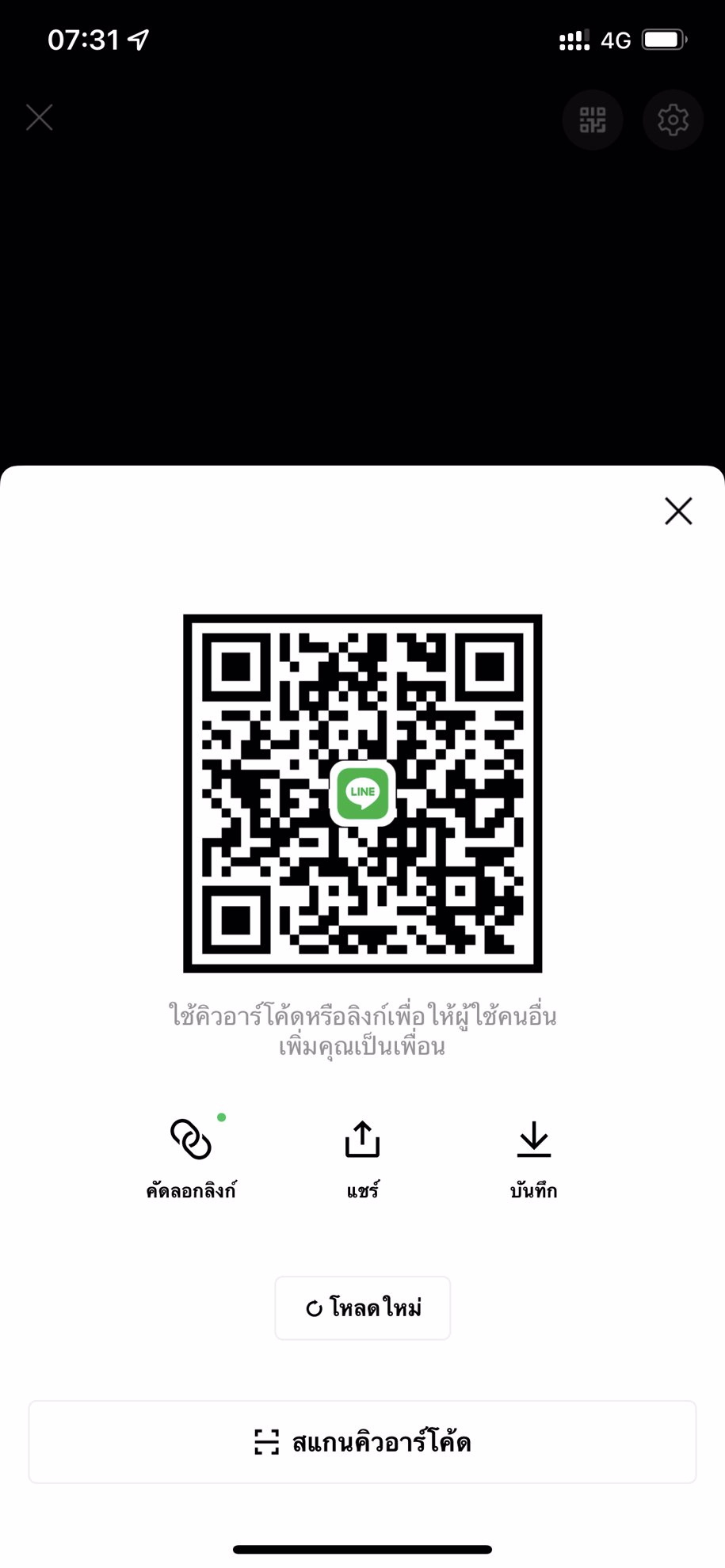Reload the QR code (โหลดใหม่)
The width and height of the screenshot is (725, 1568).
363,1308
